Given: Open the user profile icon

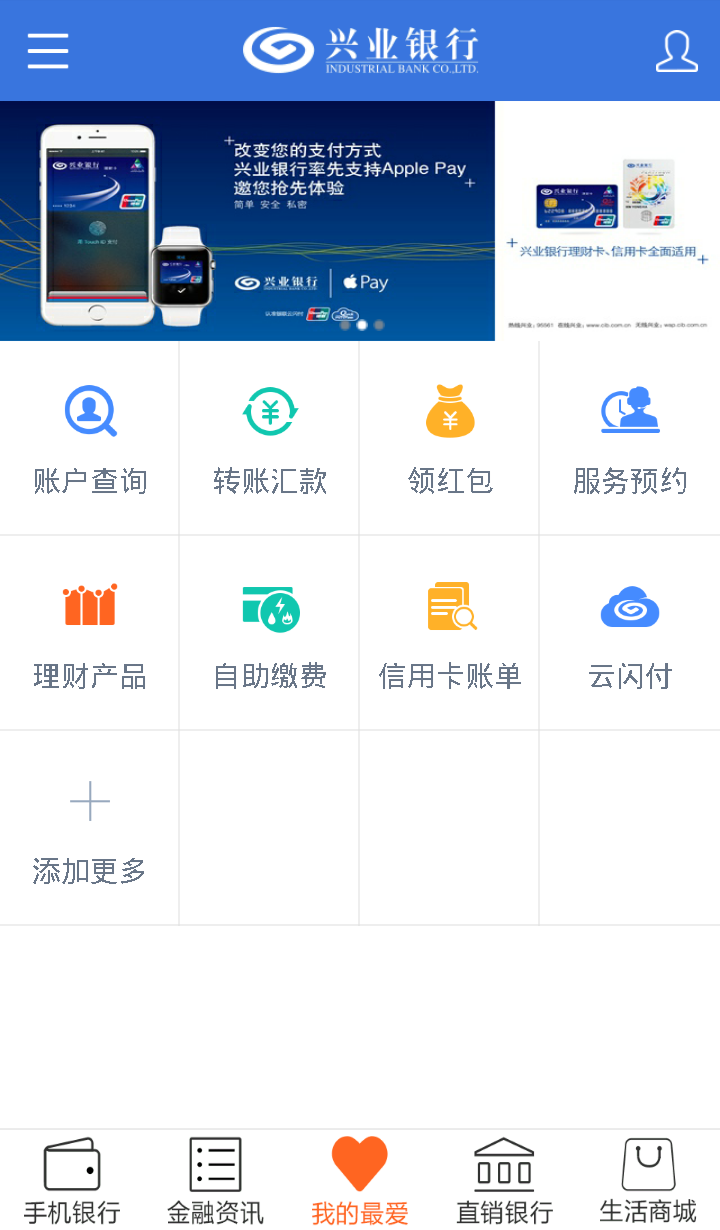Looking at the screenshot, I should [x=676, y=51].
